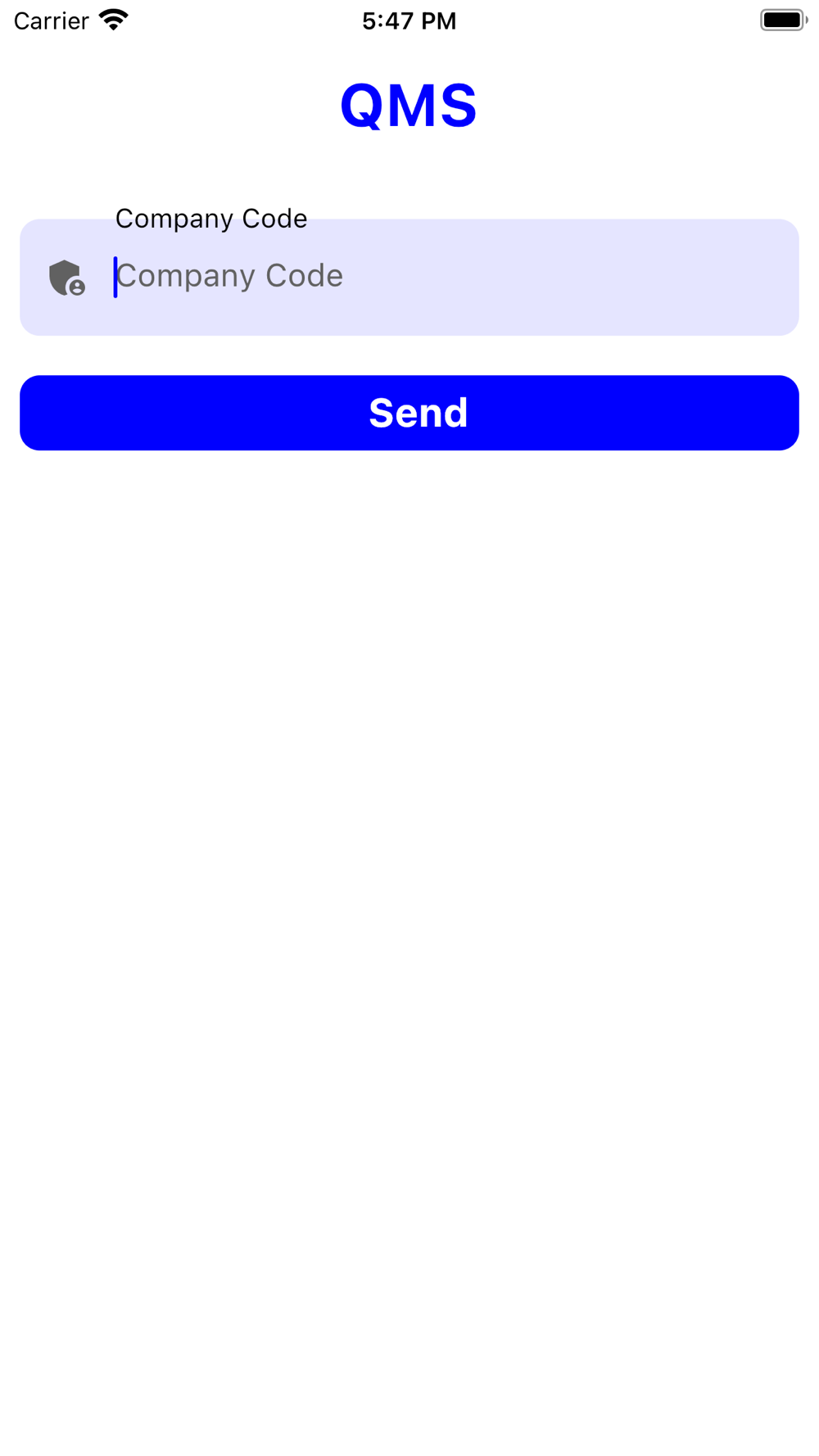Tap the battery icon's charge level bar
The image size is (819, 1456).
[x=781, y=20]
